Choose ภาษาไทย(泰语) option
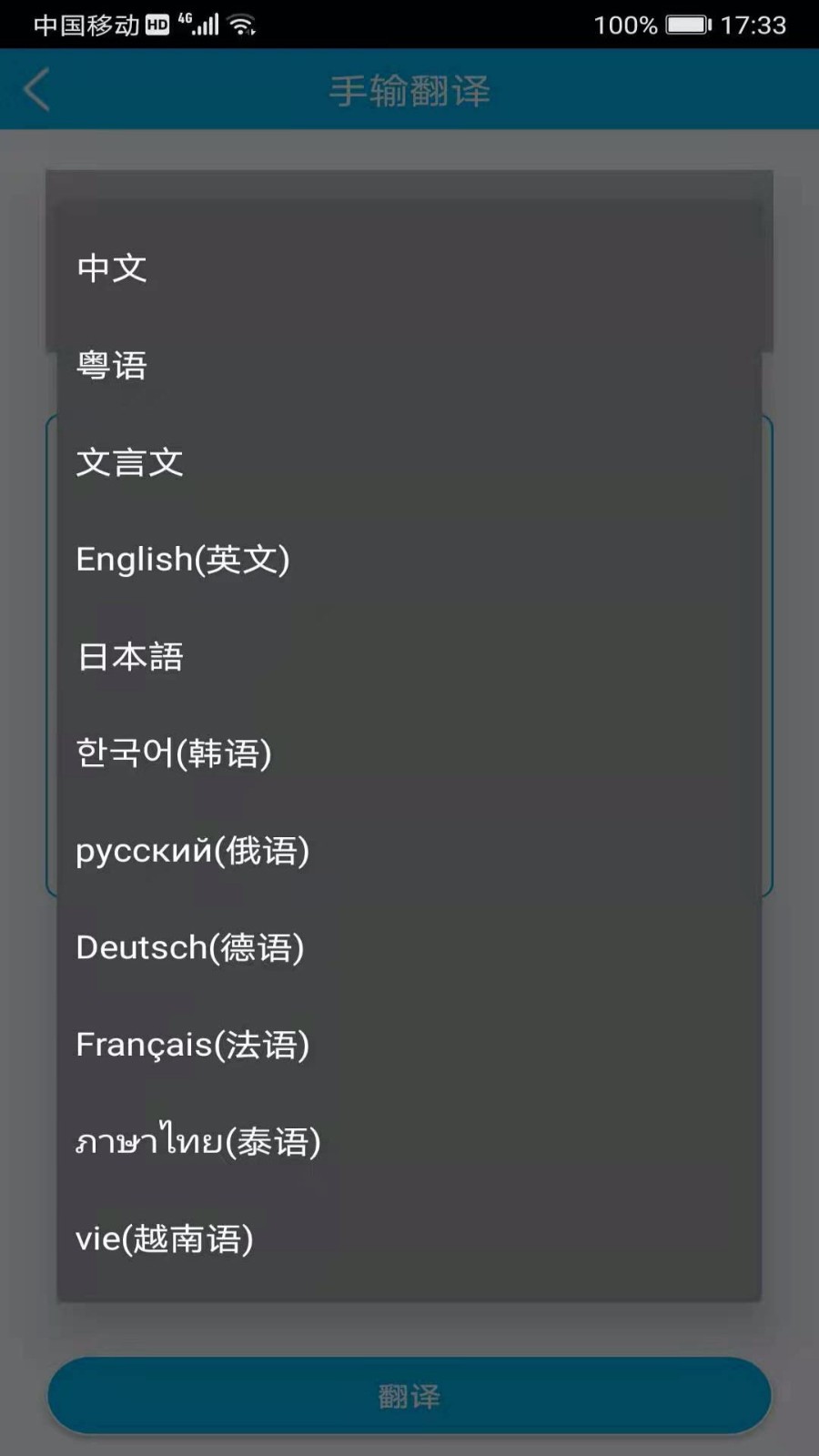The height and width of the screenshot is (1456, 819). 198,1141
